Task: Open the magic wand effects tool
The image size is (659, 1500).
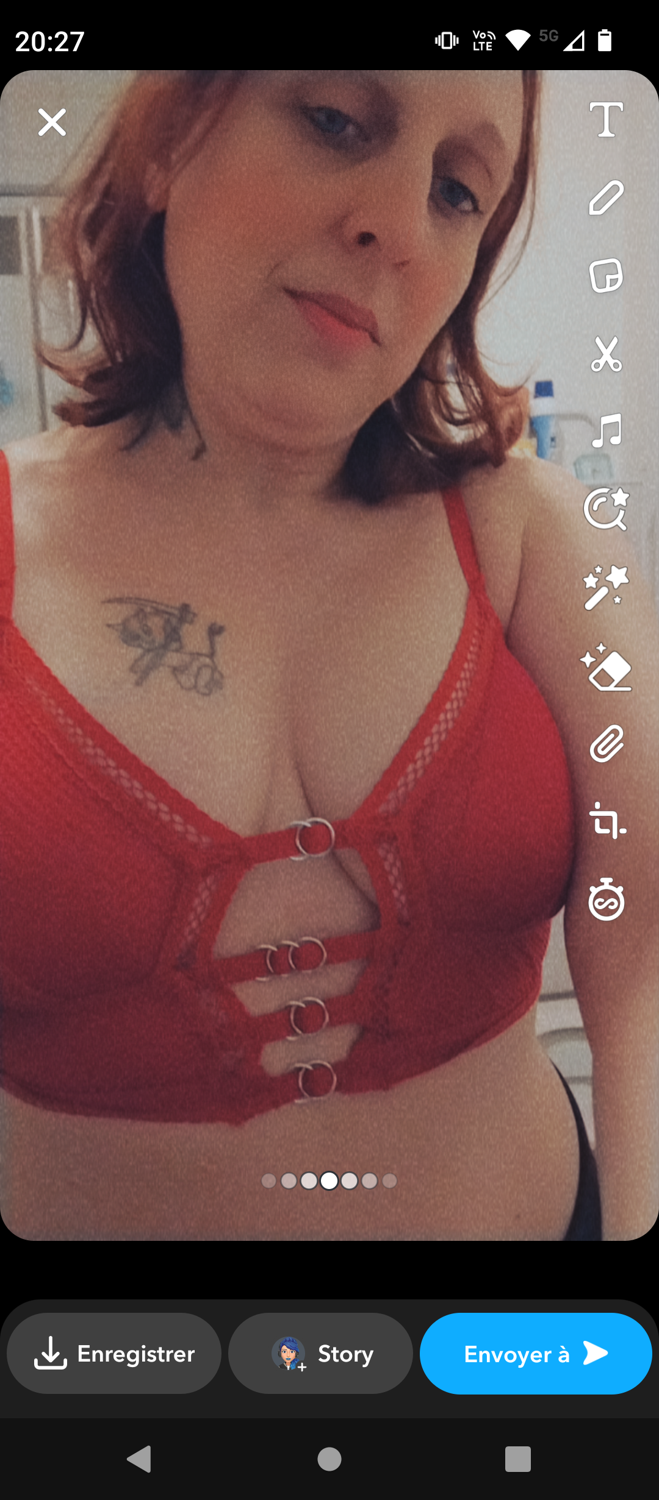Action: tap(606, 587)
